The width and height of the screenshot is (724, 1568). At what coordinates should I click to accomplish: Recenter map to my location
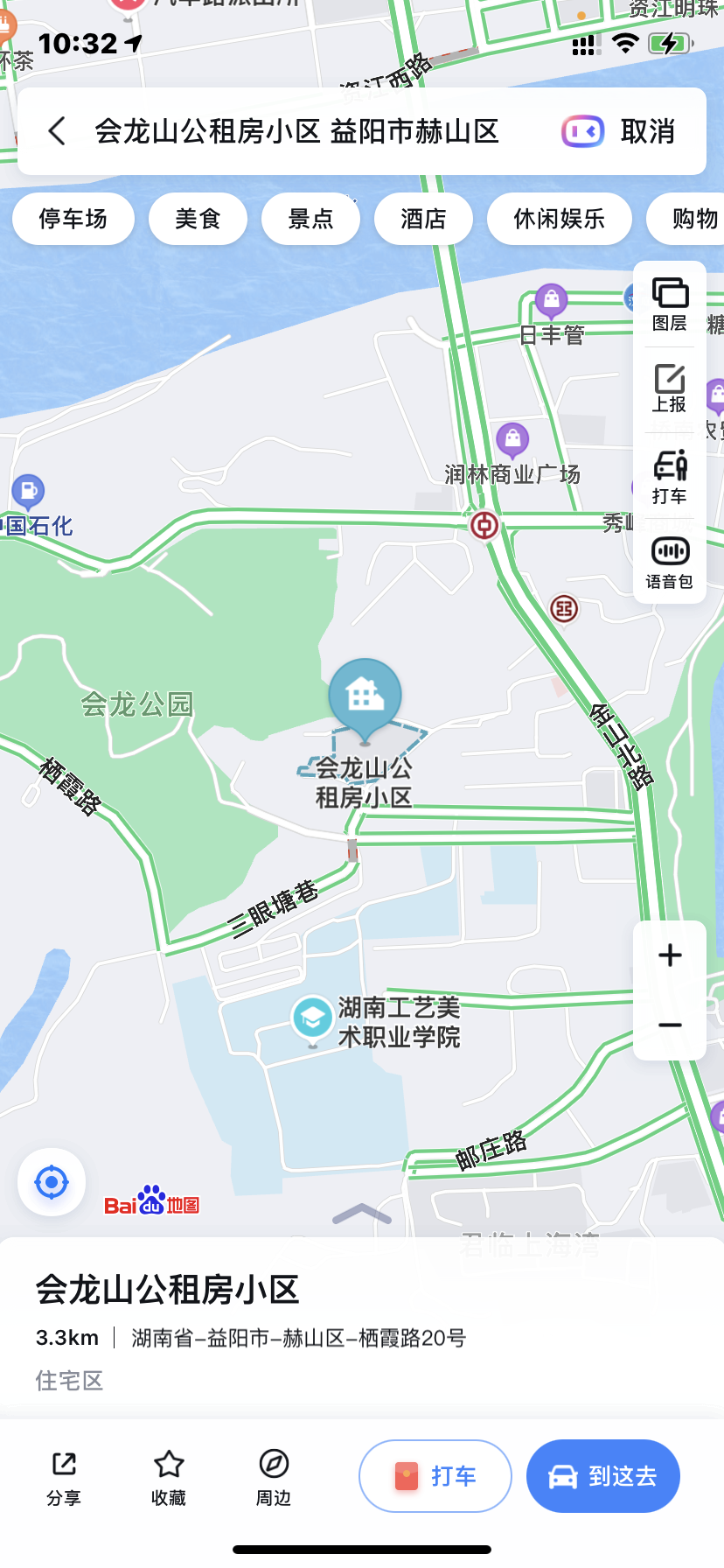tap(52, 1182)
